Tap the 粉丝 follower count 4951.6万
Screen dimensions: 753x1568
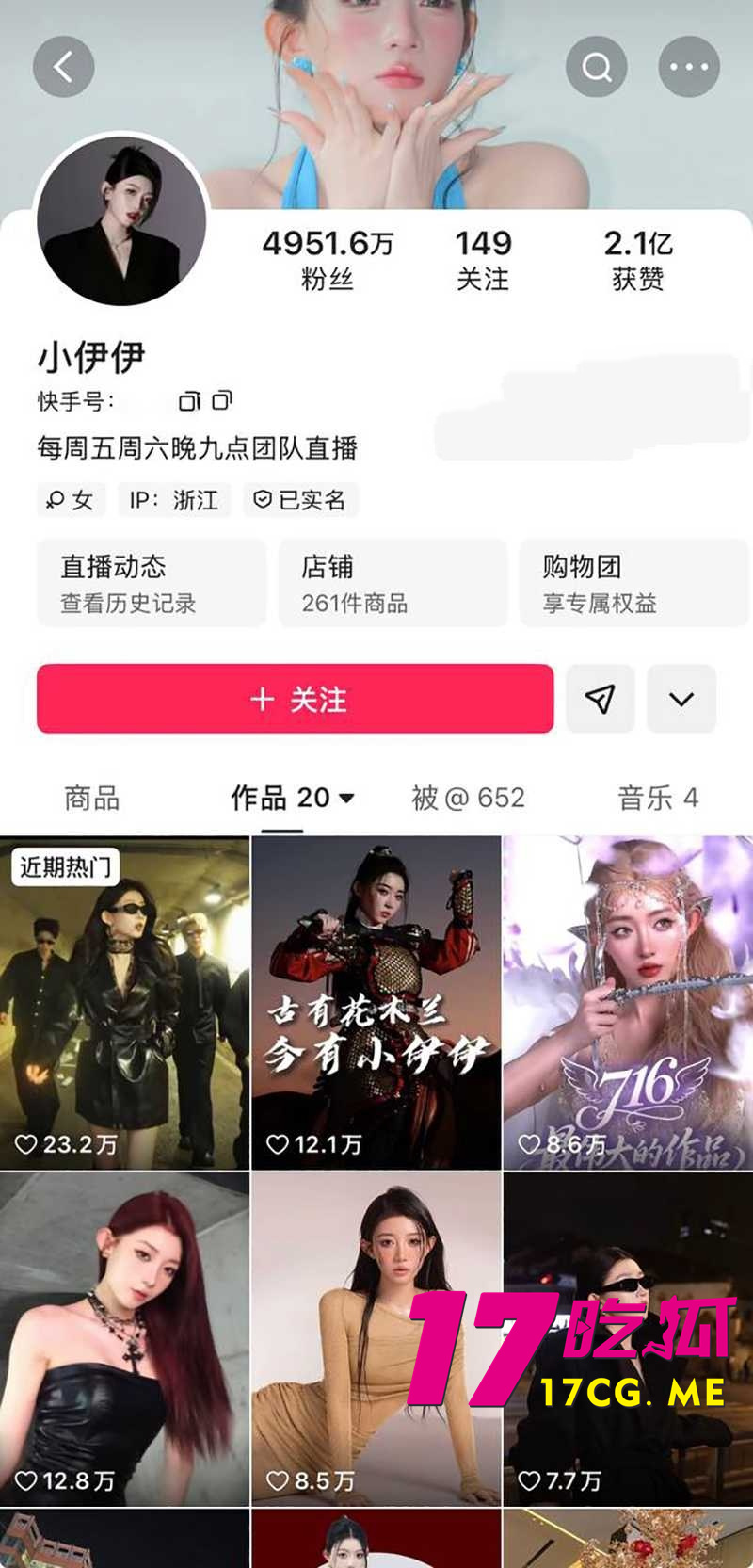click(328, 257)
